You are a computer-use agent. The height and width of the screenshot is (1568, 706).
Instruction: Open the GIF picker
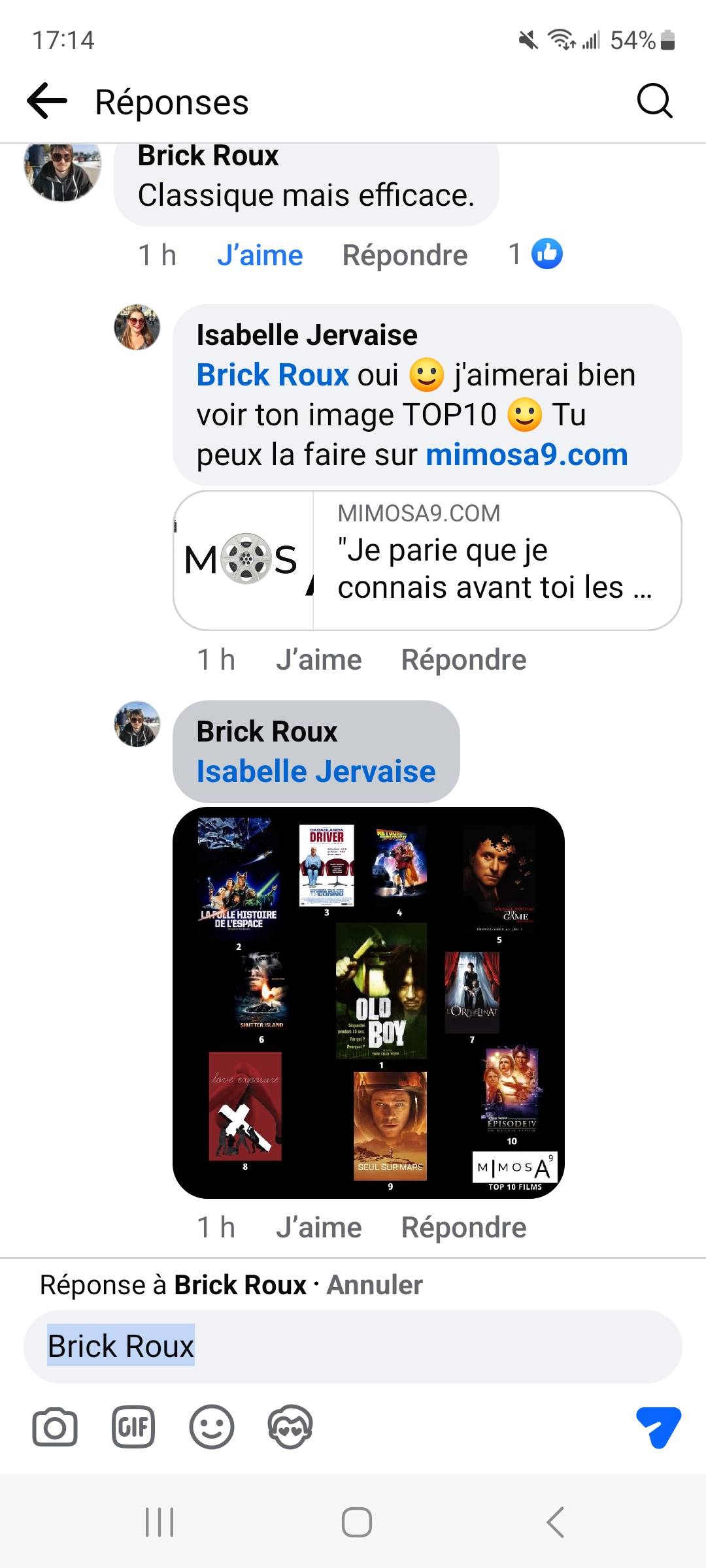coord(133,1428)
